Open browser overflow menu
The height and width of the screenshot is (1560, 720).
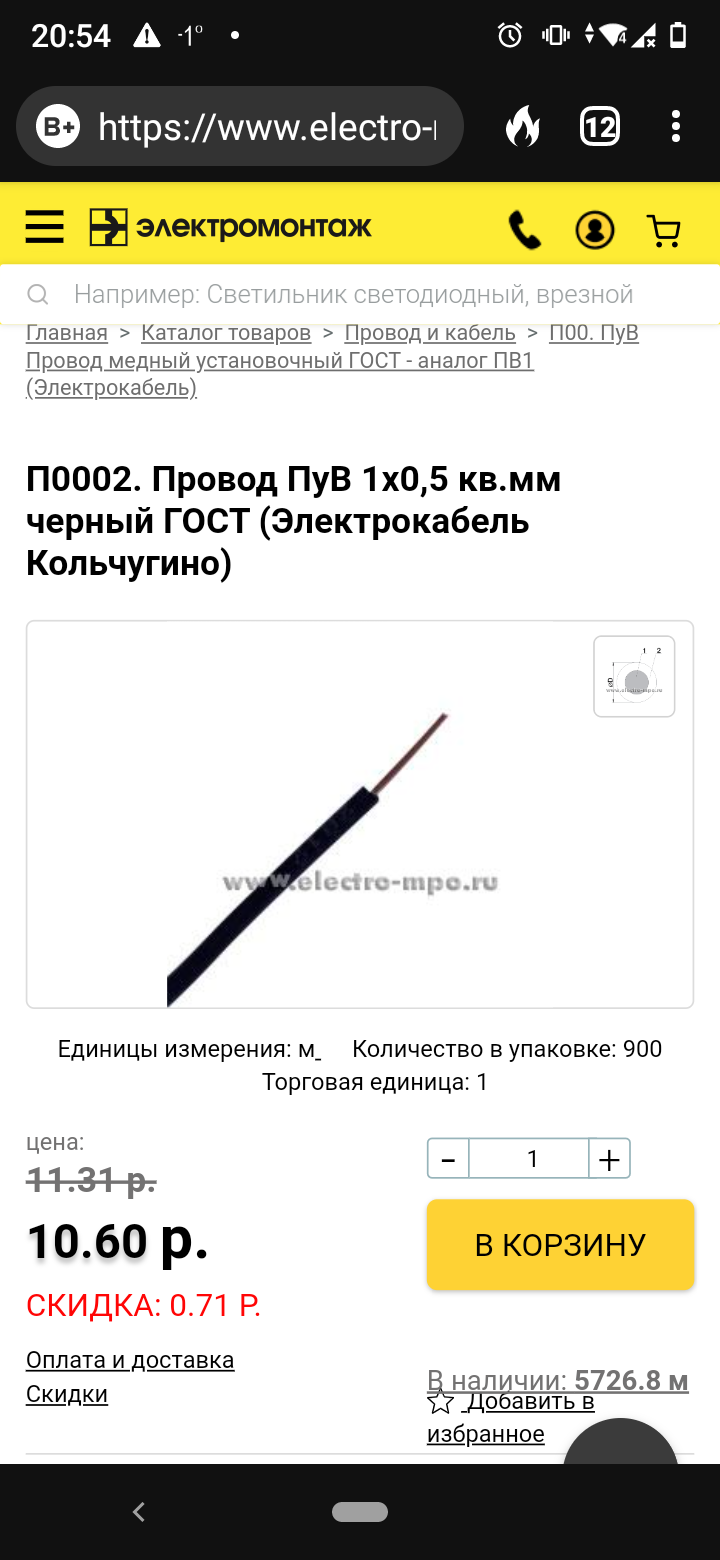676,127
